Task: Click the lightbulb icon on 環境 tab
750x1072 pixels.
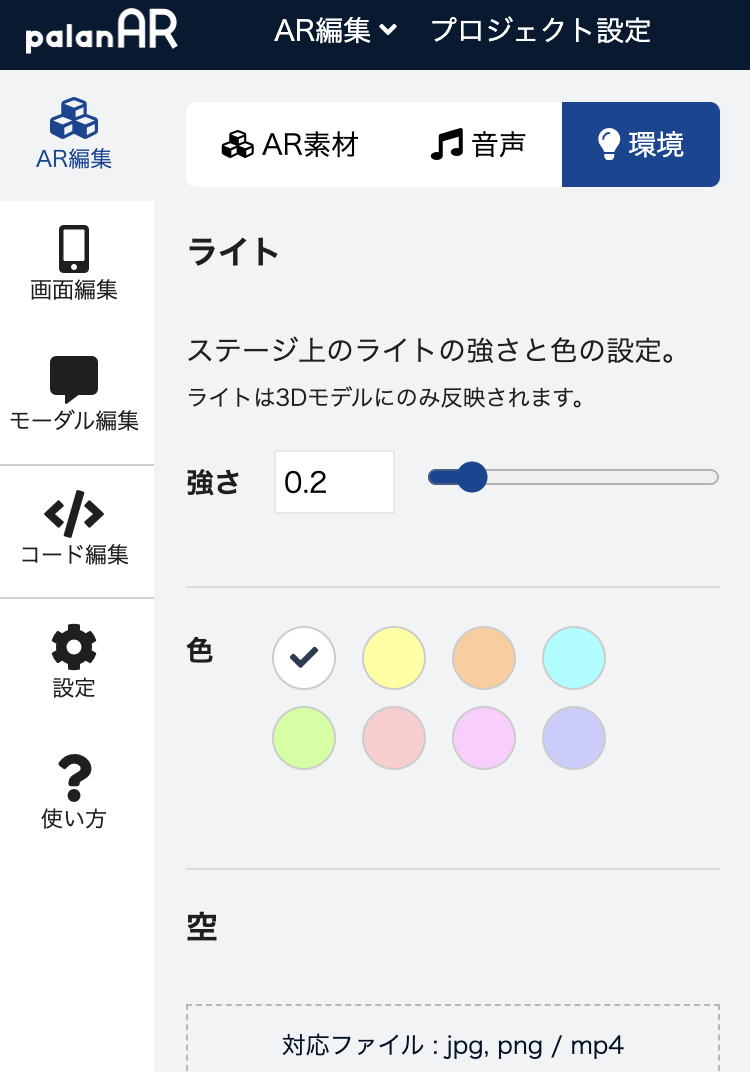Action: (x=609, y=144)
